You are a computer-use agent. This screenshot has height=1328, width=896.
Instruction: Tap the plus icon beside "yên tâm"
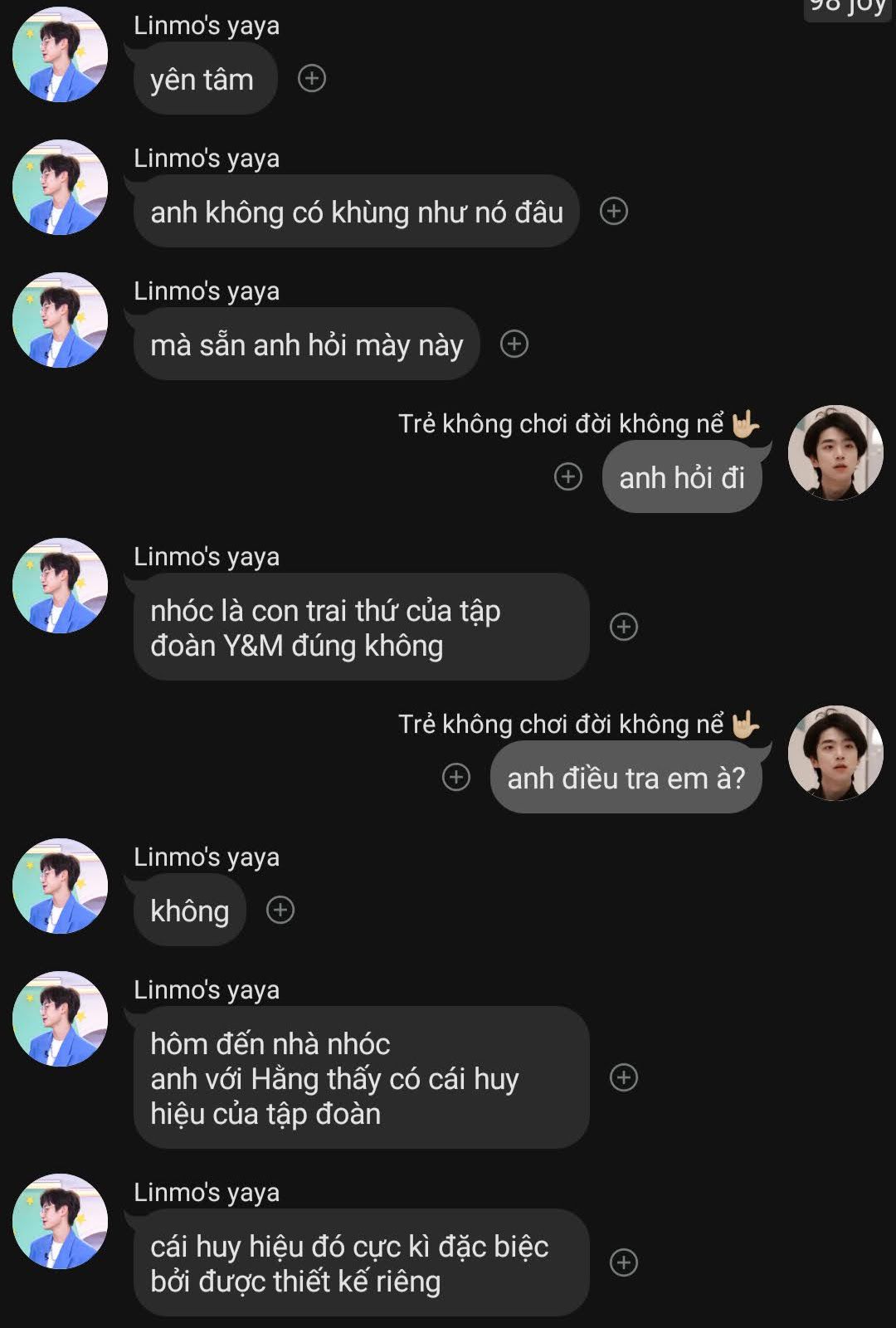point(312,79)
